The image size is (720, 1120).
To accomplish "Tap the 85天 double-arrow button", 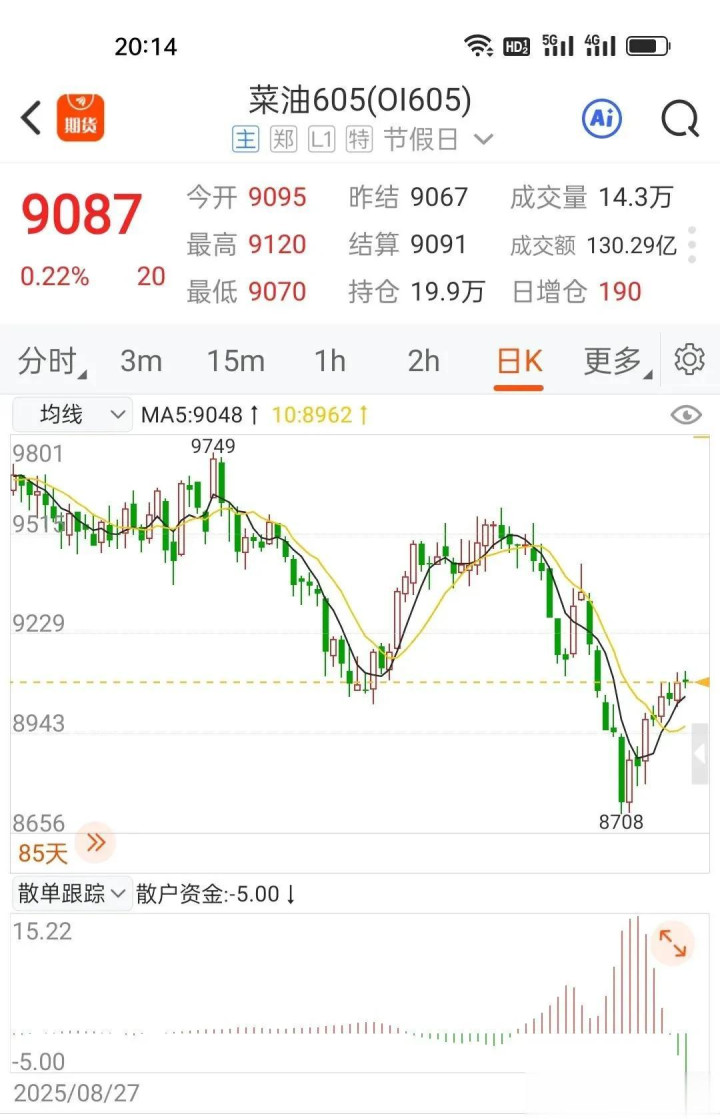I will click(97, 843).
